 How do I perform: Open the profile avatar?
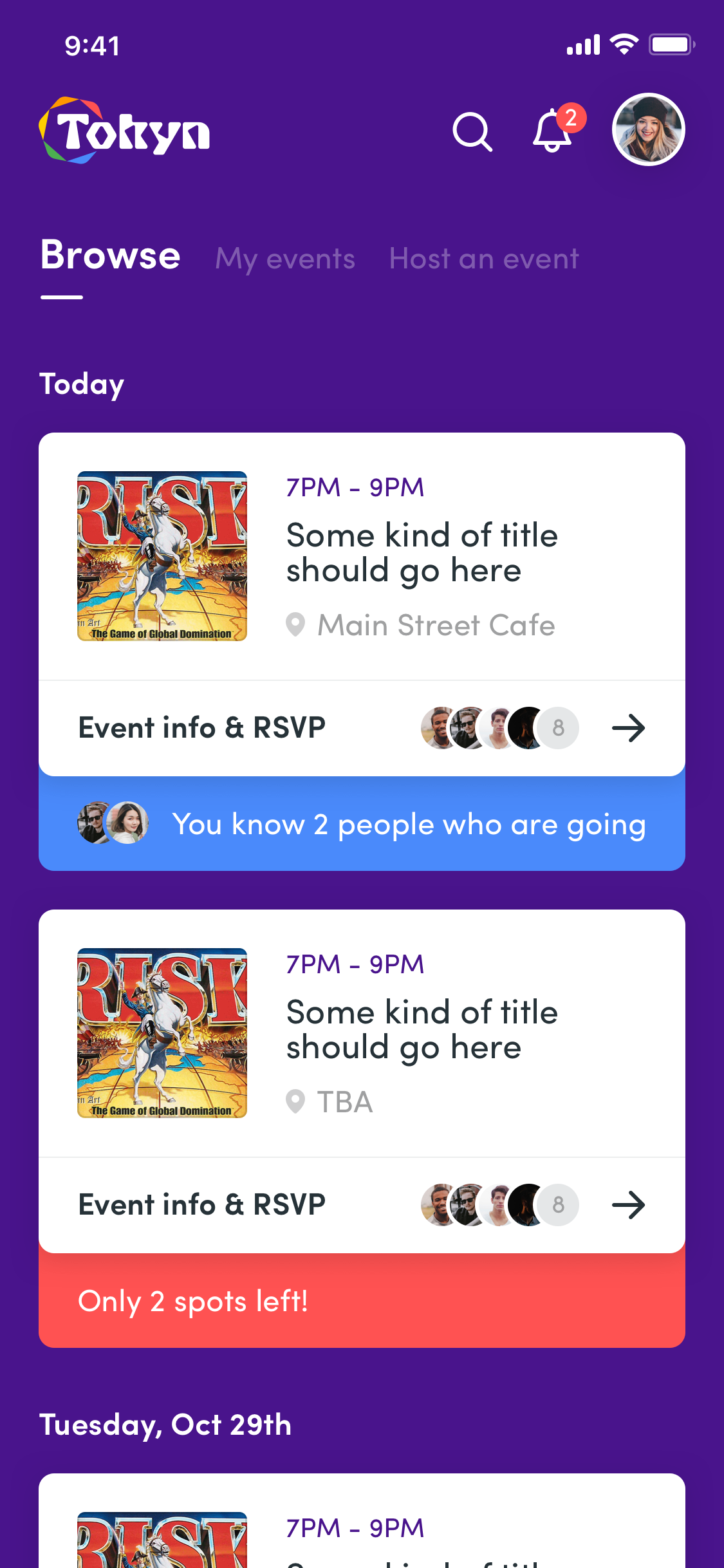[648, 129]
